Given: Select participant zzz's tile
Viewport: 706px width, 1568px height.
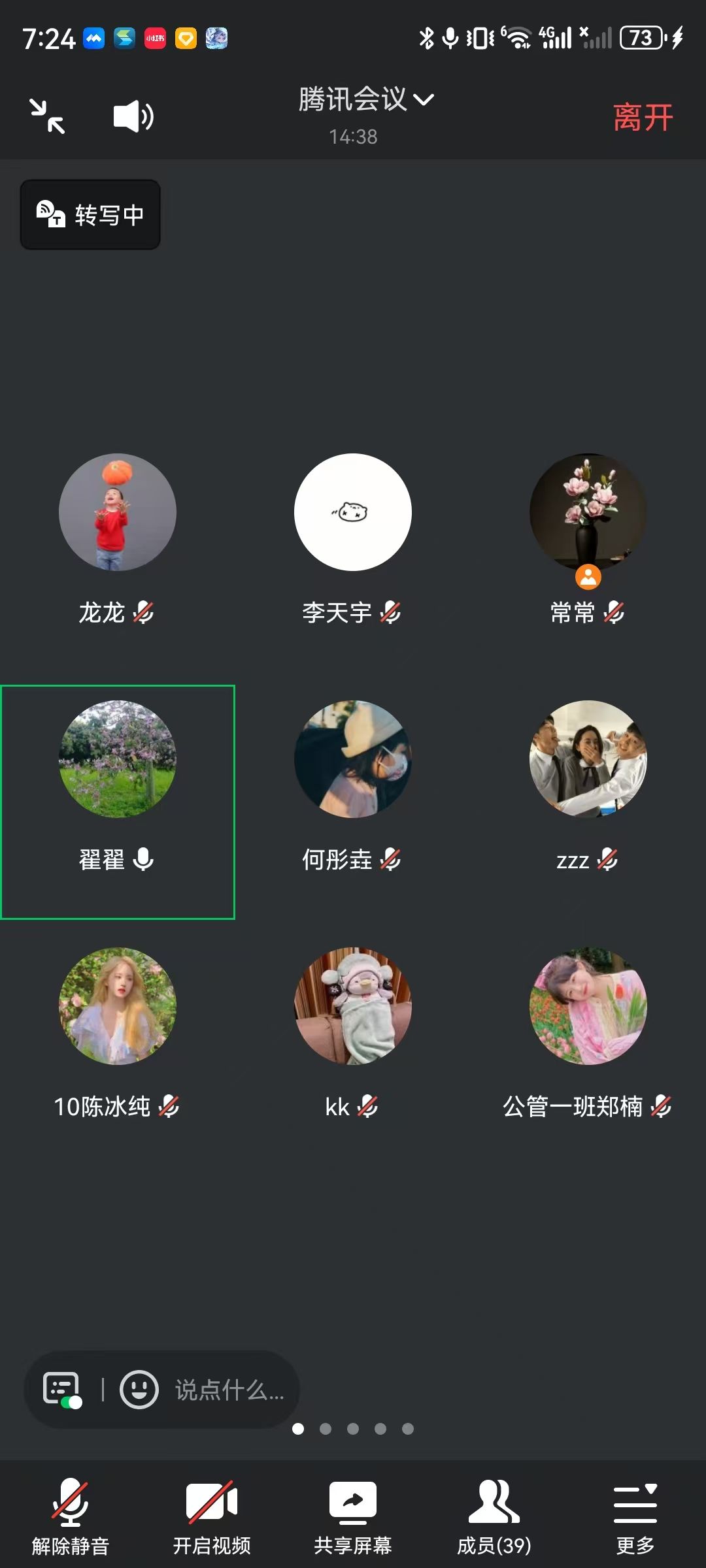Looking at the screenshot, I should 588,759.
